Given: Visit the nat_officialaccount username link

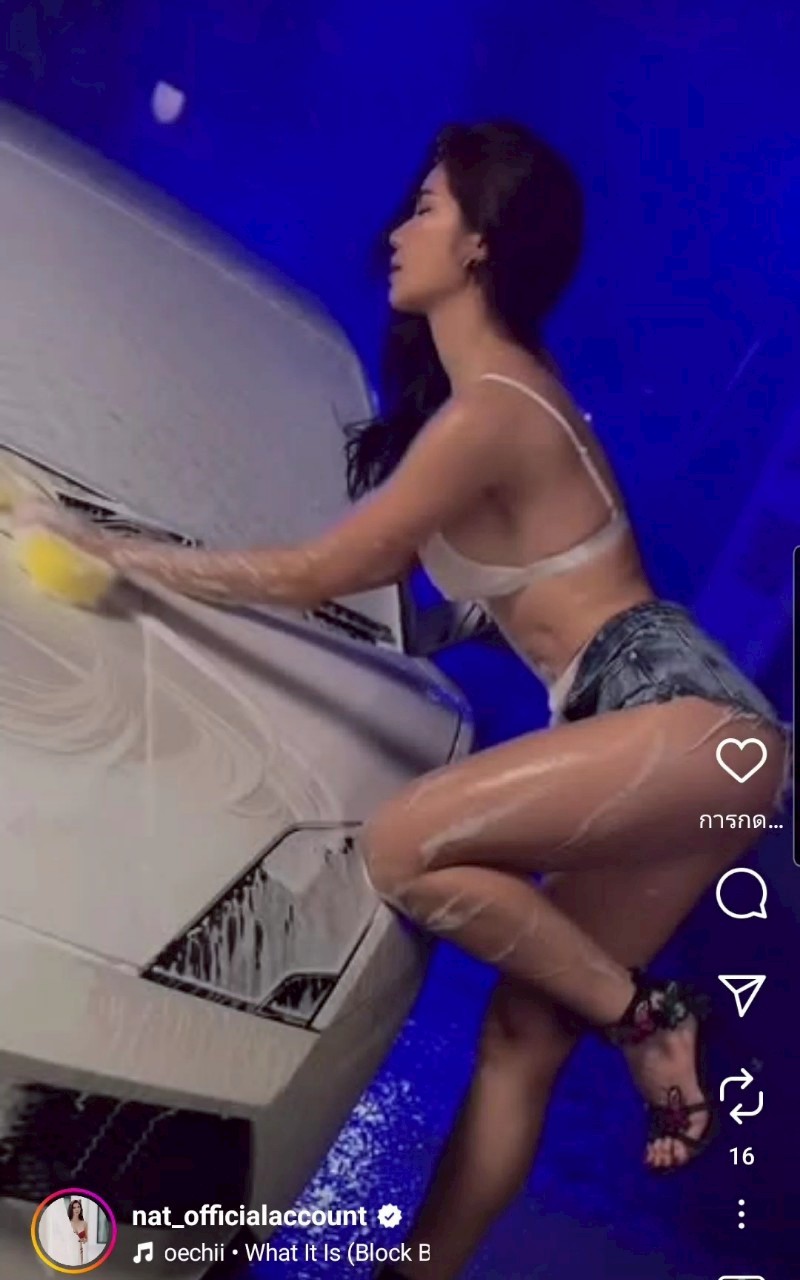Looking at the screenshot, I should tap(249, 1216).
